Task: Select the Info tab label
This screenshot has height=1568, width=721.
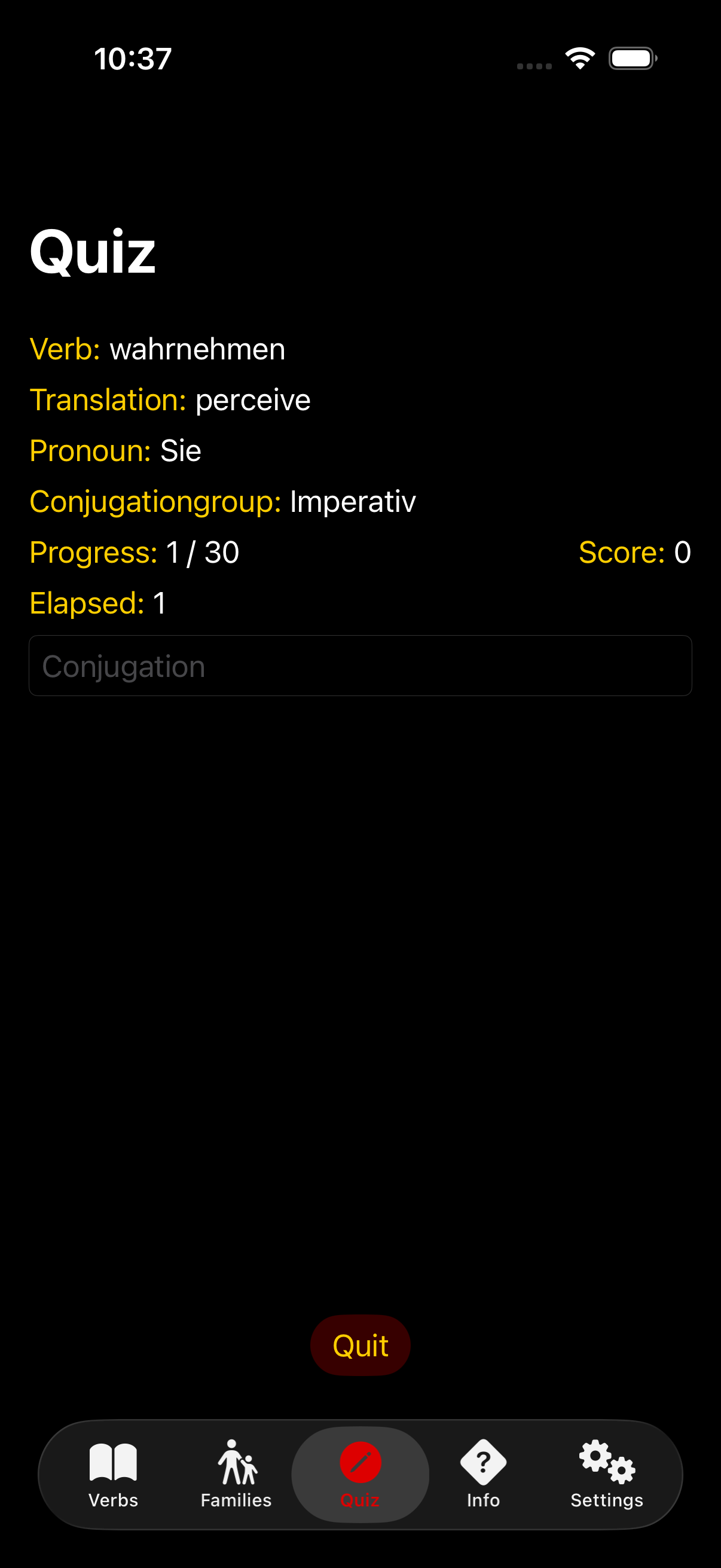Action: [x=483, y=1499]
